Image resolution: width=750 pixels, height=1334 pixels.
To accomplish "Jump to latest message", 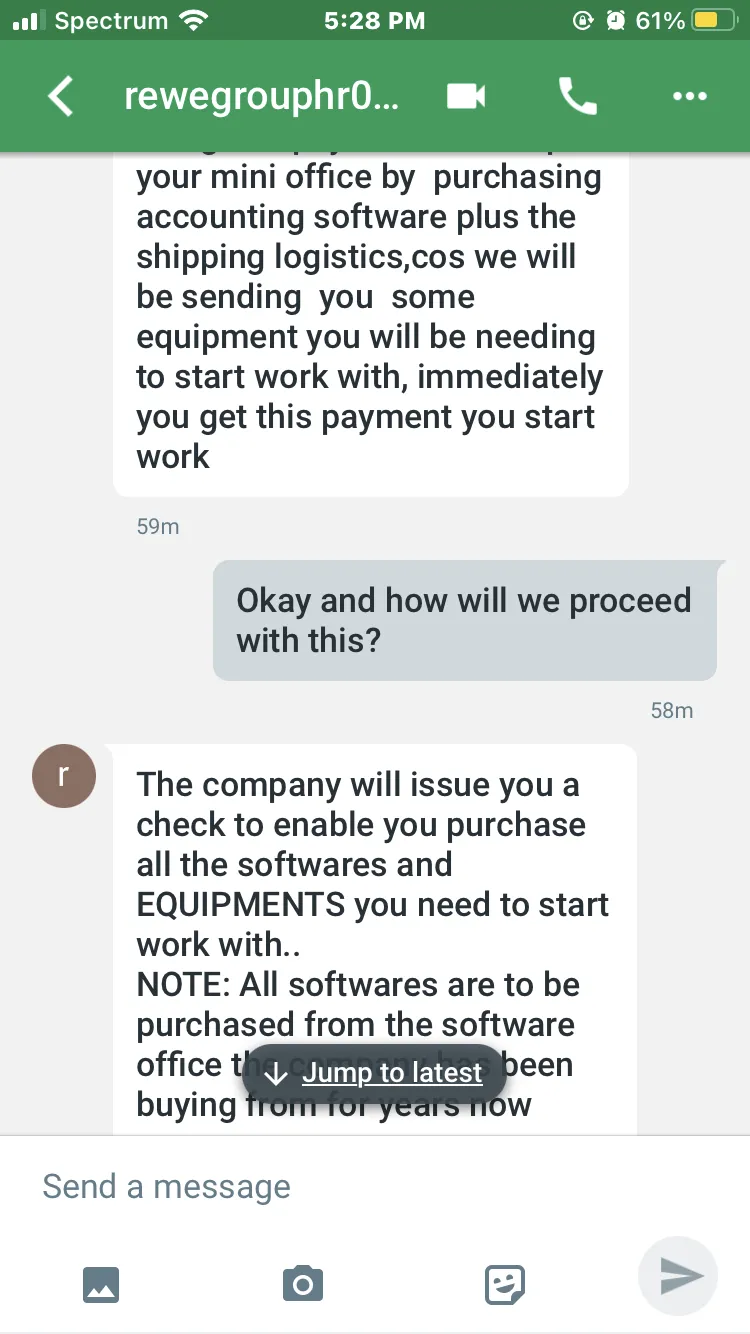I will (374, 1074).
